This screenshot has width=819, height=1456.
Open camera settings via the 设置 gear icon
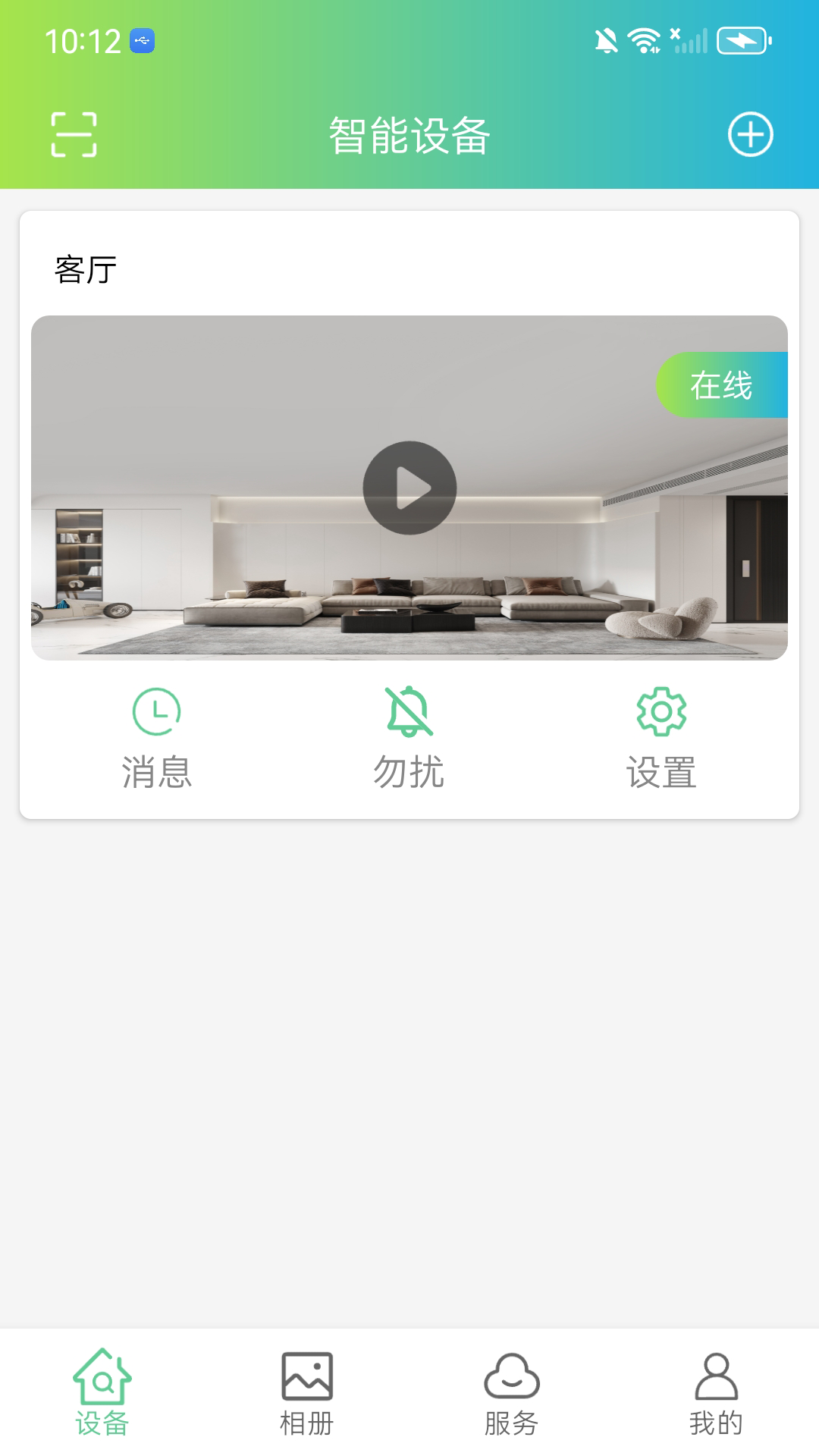point(662,711)
